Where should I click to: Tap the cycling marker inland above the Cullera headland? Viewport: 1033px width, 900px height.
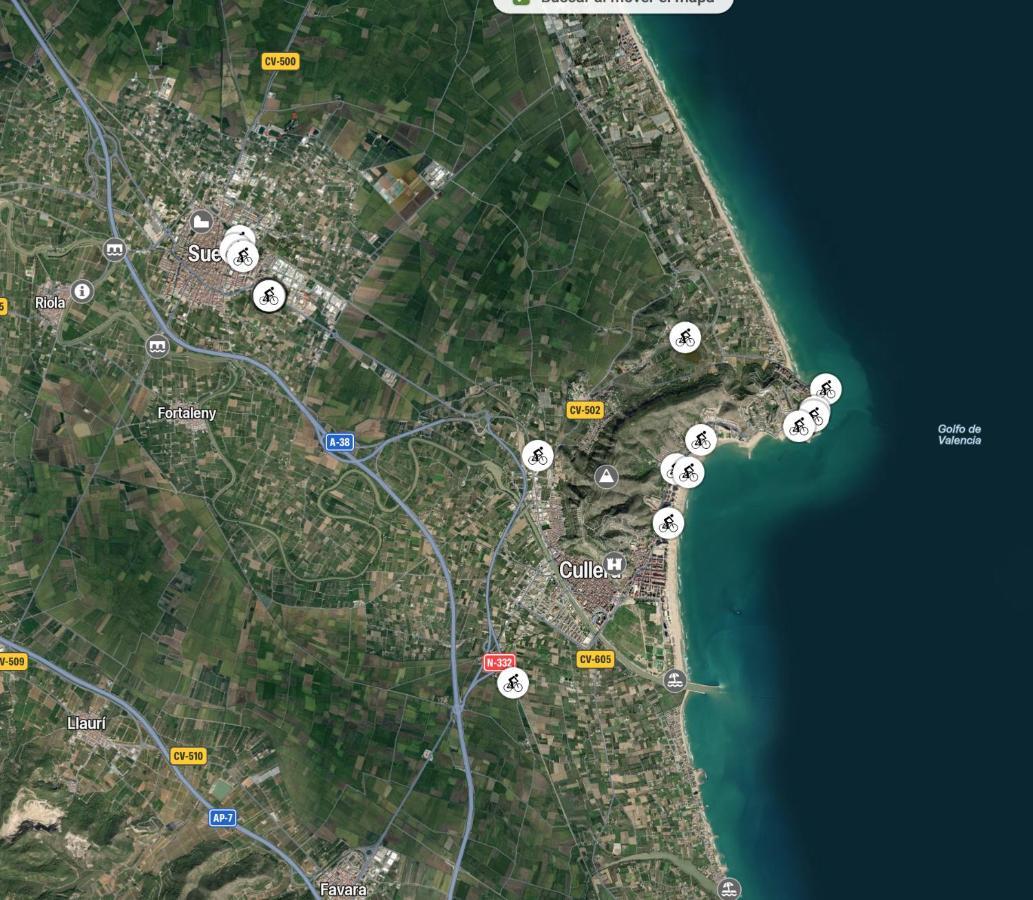click(685, 337)
